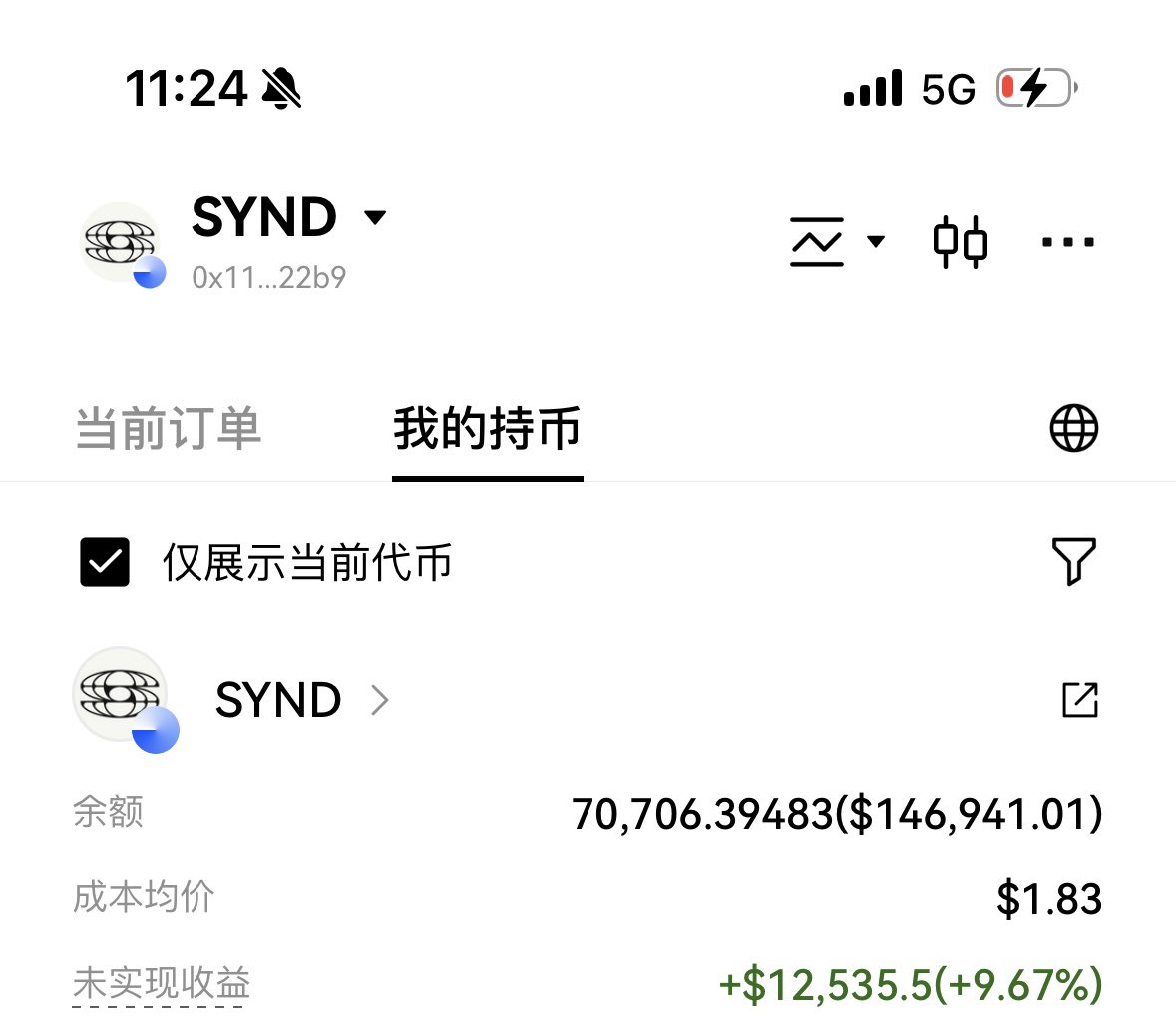Switch to the 当前订单 tab

coord(169,429)
